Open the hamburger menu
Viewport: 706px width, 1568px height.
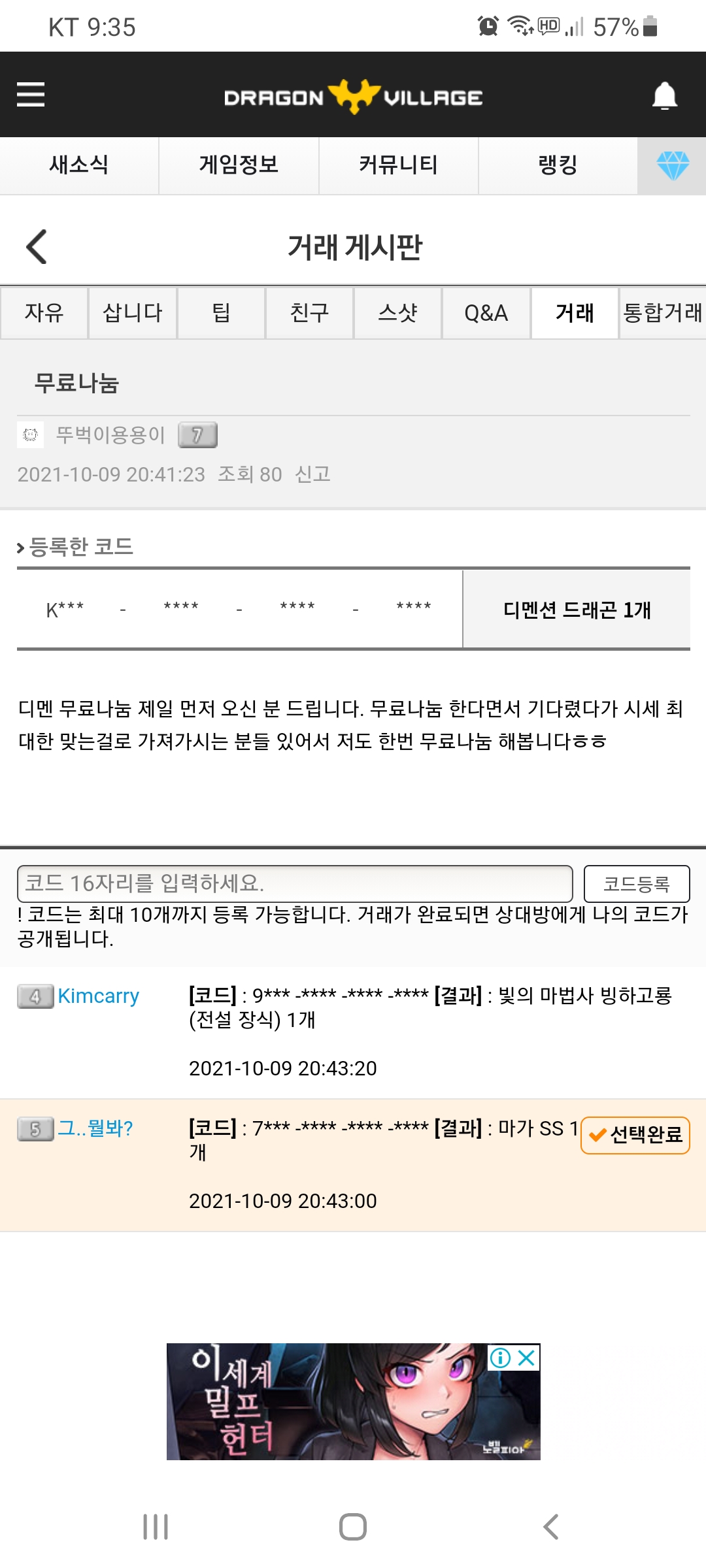[x=31, y=95]
